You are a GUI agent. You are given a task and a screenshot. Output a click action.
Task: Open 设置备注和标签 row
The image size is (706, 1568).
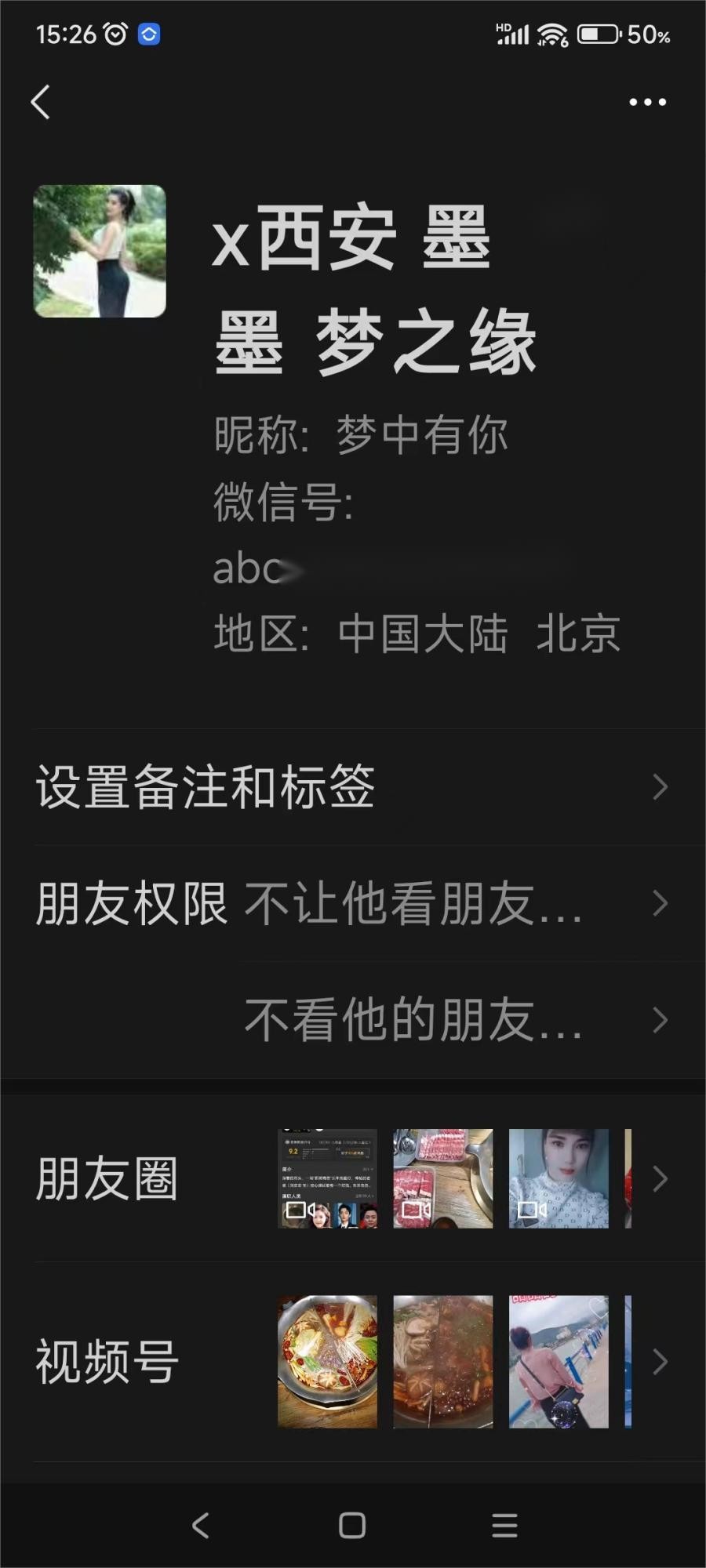pos(352,787)
